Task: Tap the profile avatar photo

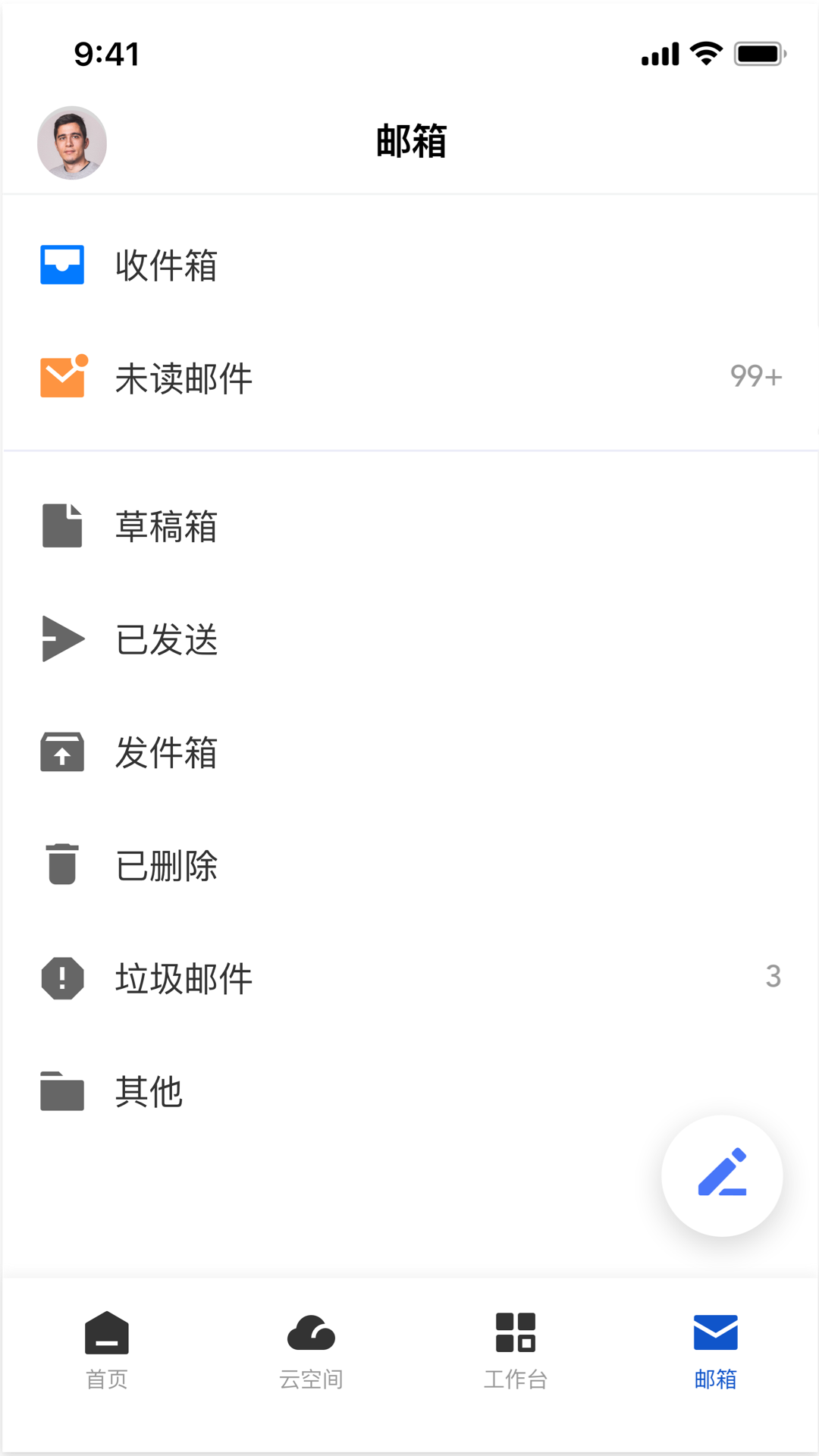Action: [x=72, y=142]
